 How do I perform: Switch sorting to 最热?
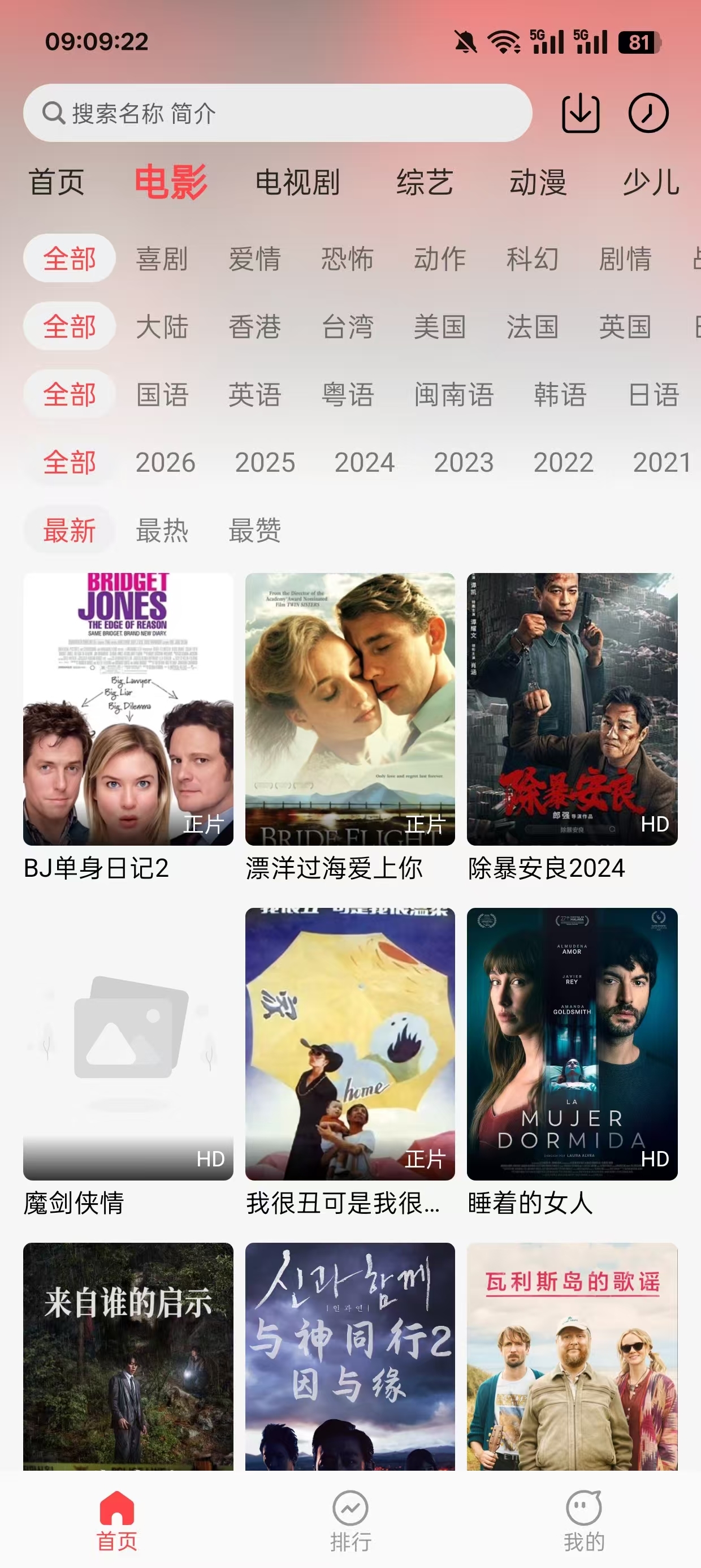[162, 531]
